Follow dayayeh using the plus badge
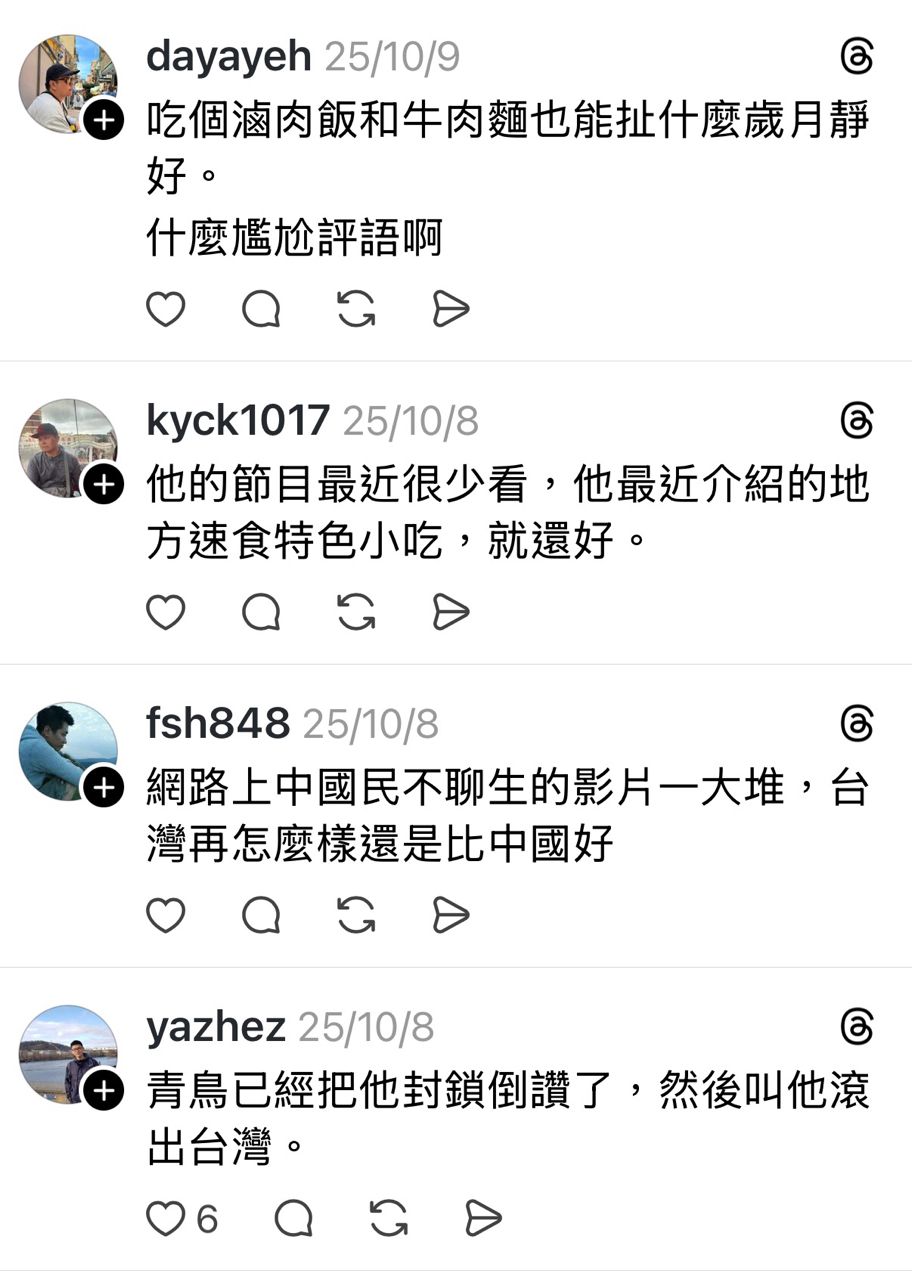This screenshot has width=912, height=1280. point(103,121)
